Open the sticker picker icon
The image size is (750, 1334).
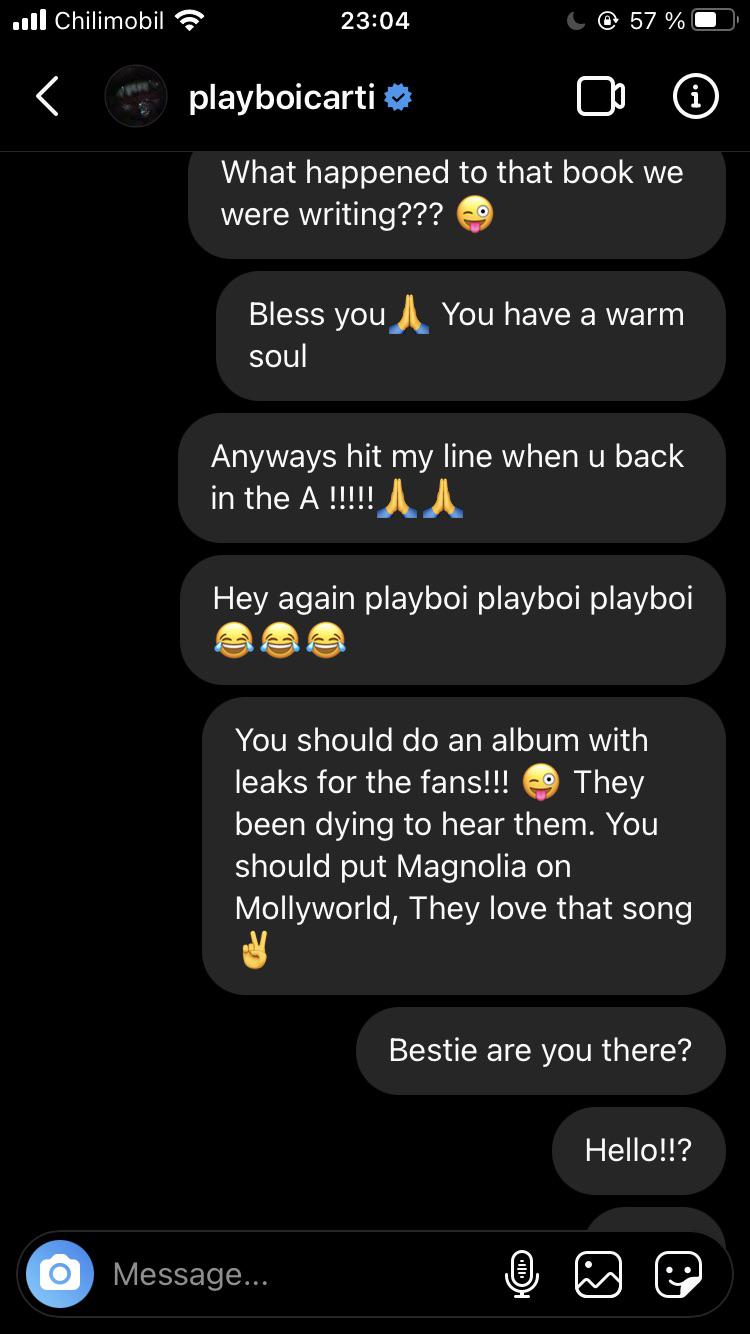[x=678, y=1274]
